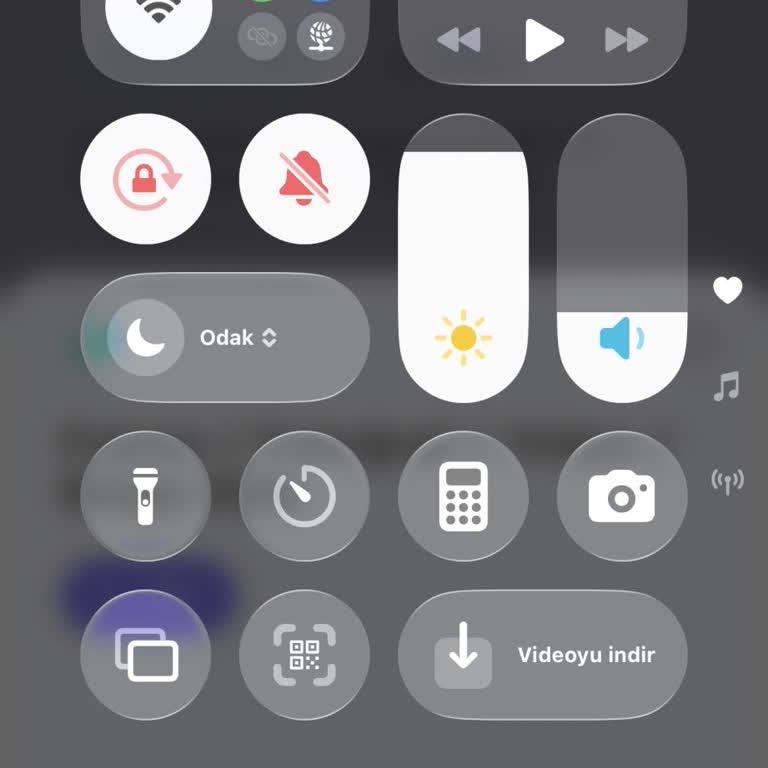Viewport: 768px width, 768px height.
Task: Run the Videoyu indir shortcut
Action: (x=543, y=655)
